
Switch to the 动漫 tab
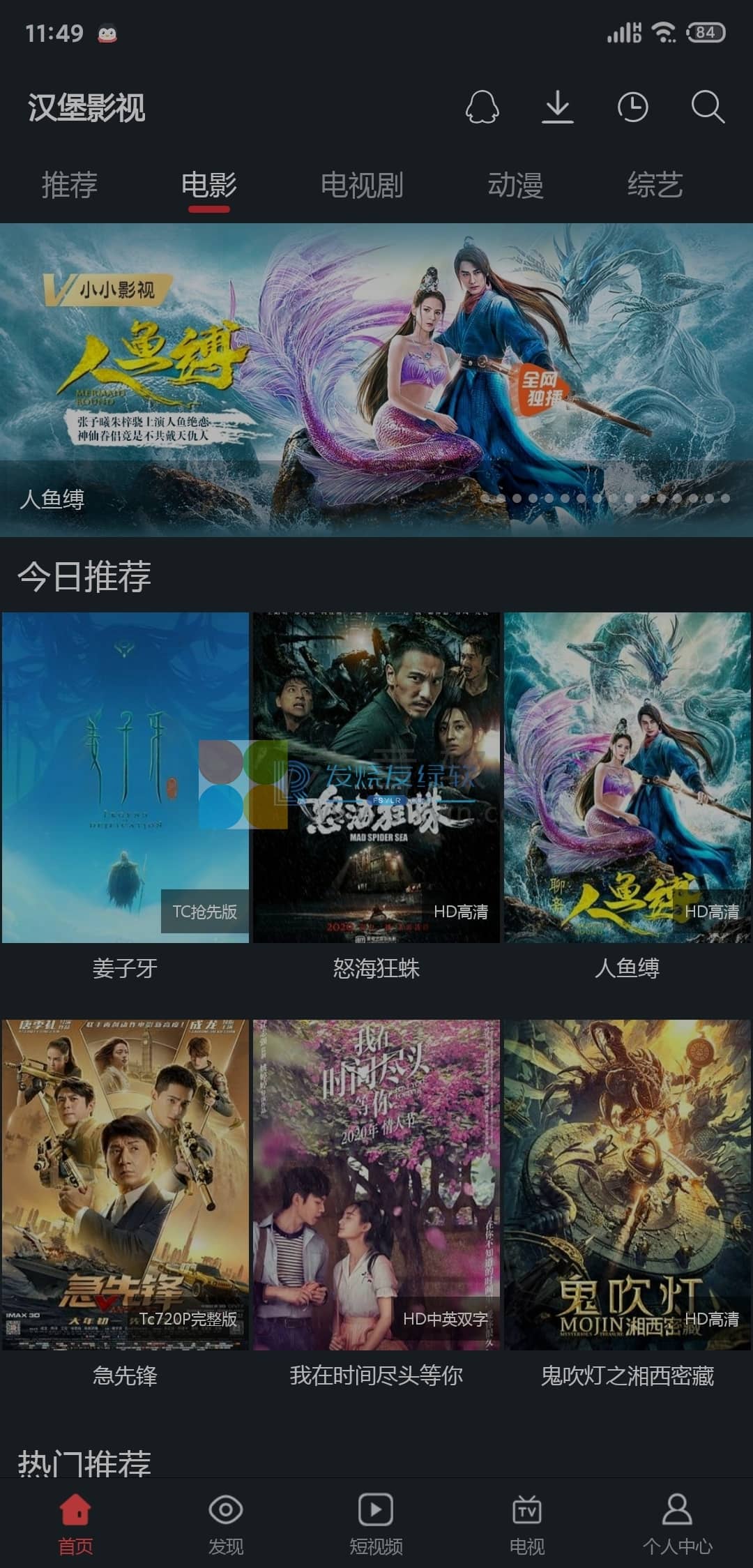click(x=515, y=186)
